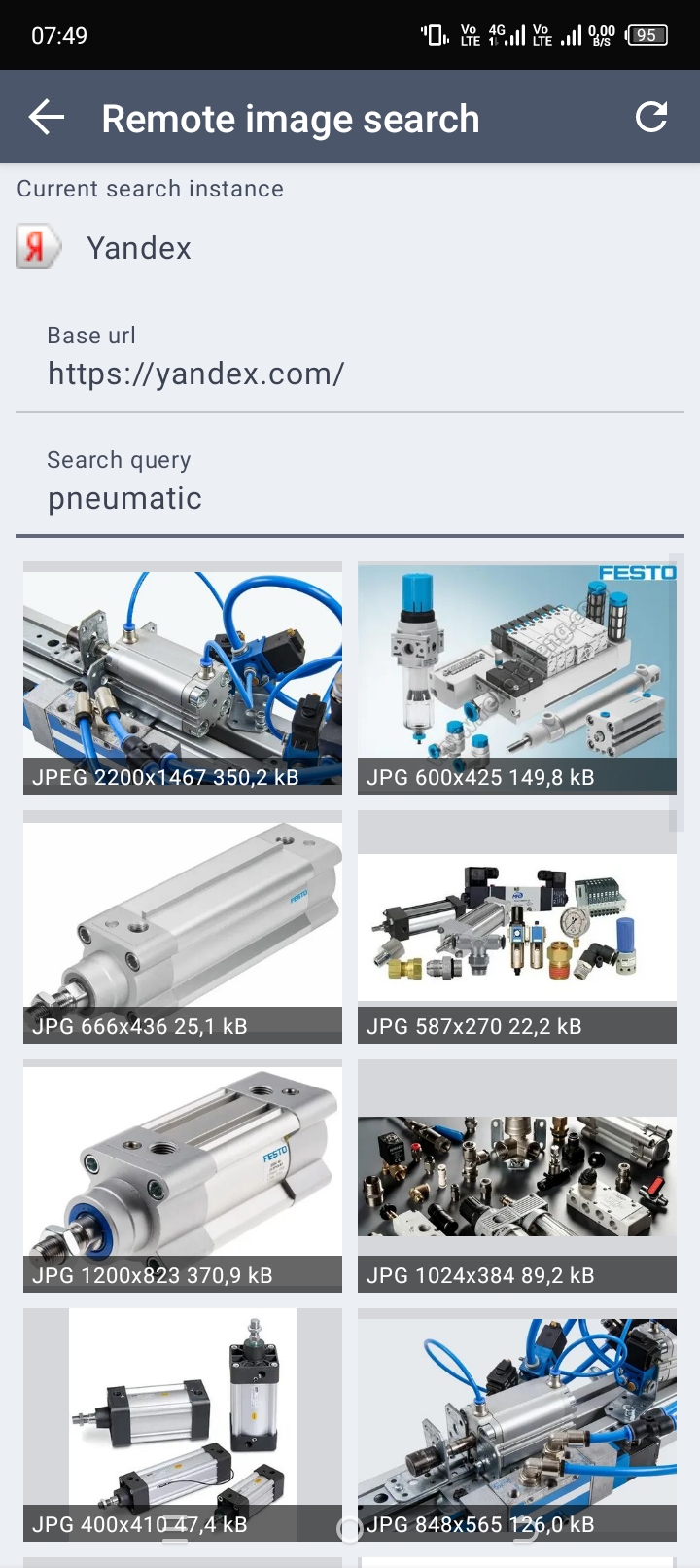Open the JPEG 2200x1467 350,2 kB image
The width and height of the screenshot is (700, 1568).
183,678
